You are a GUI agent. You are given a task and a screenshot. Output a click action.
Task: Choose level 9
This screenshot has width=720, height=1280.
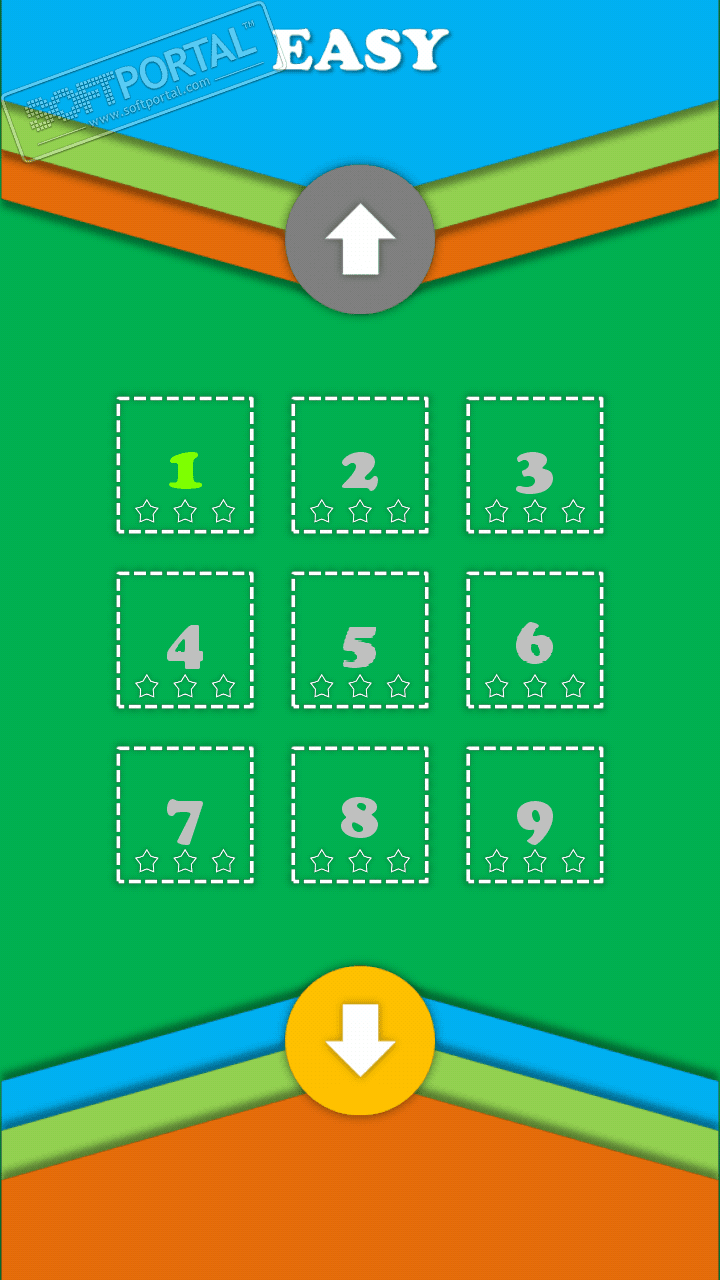[535, 816]
